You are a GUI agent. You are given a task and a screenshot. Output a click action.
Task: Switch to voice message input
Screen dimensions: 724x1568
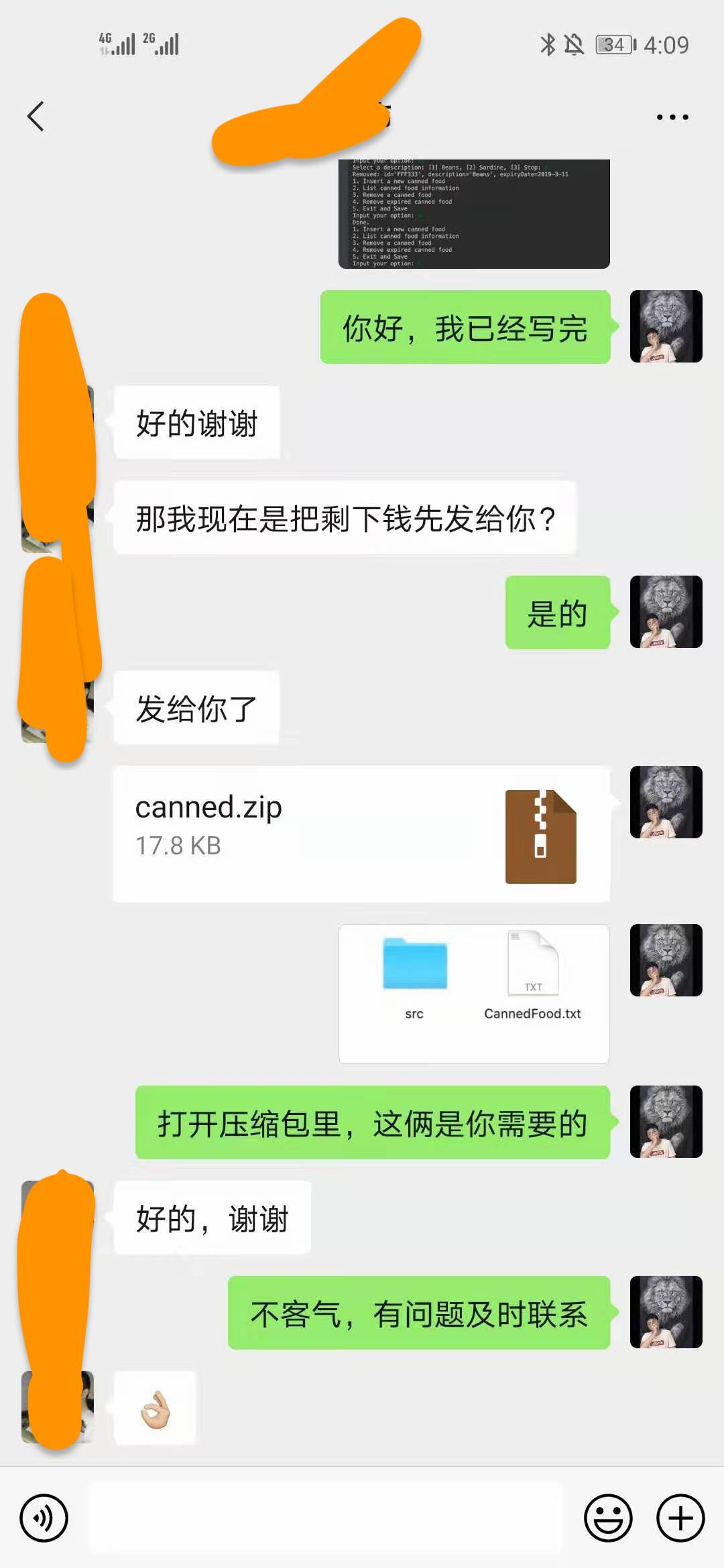[44, 1518]
